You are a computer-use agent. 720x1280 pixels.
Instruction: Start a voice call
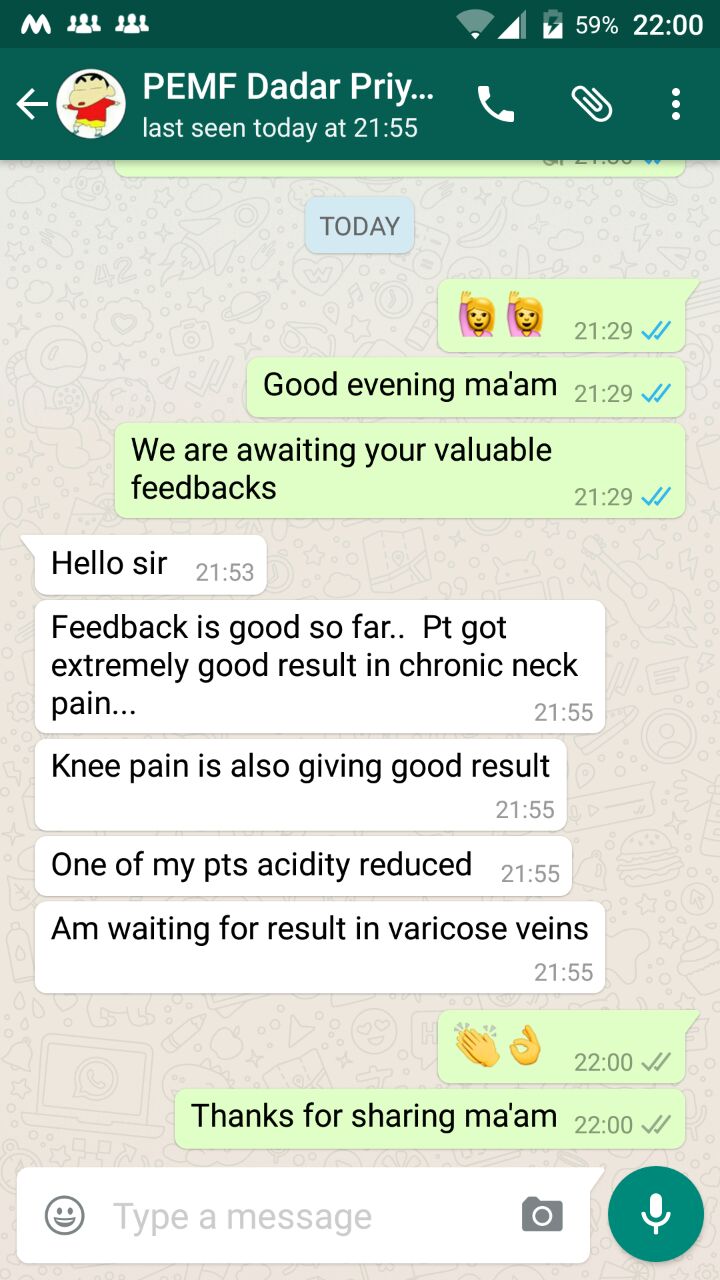(496, 104)
